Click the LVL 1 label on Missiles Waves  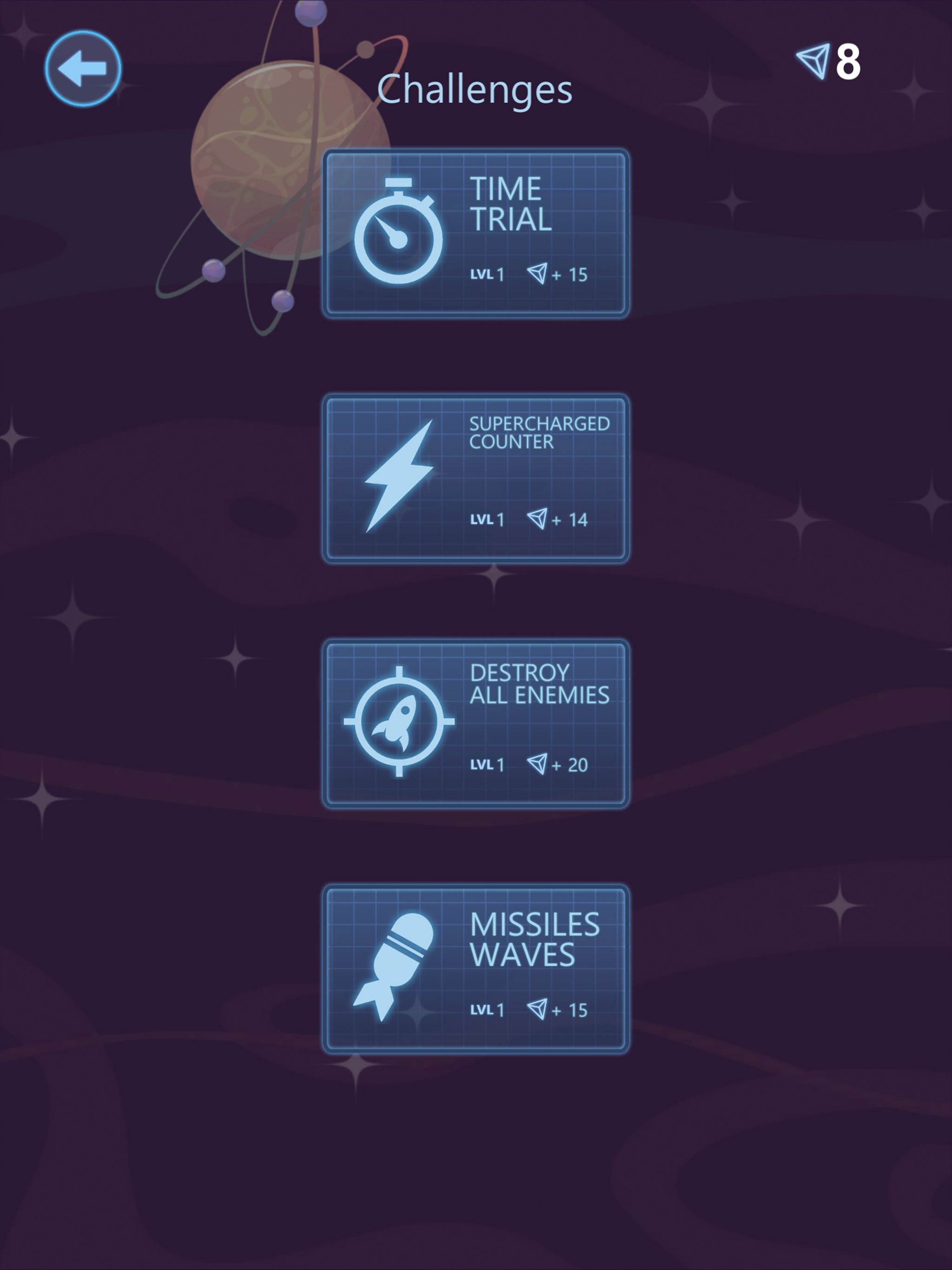pos(486,1009)
